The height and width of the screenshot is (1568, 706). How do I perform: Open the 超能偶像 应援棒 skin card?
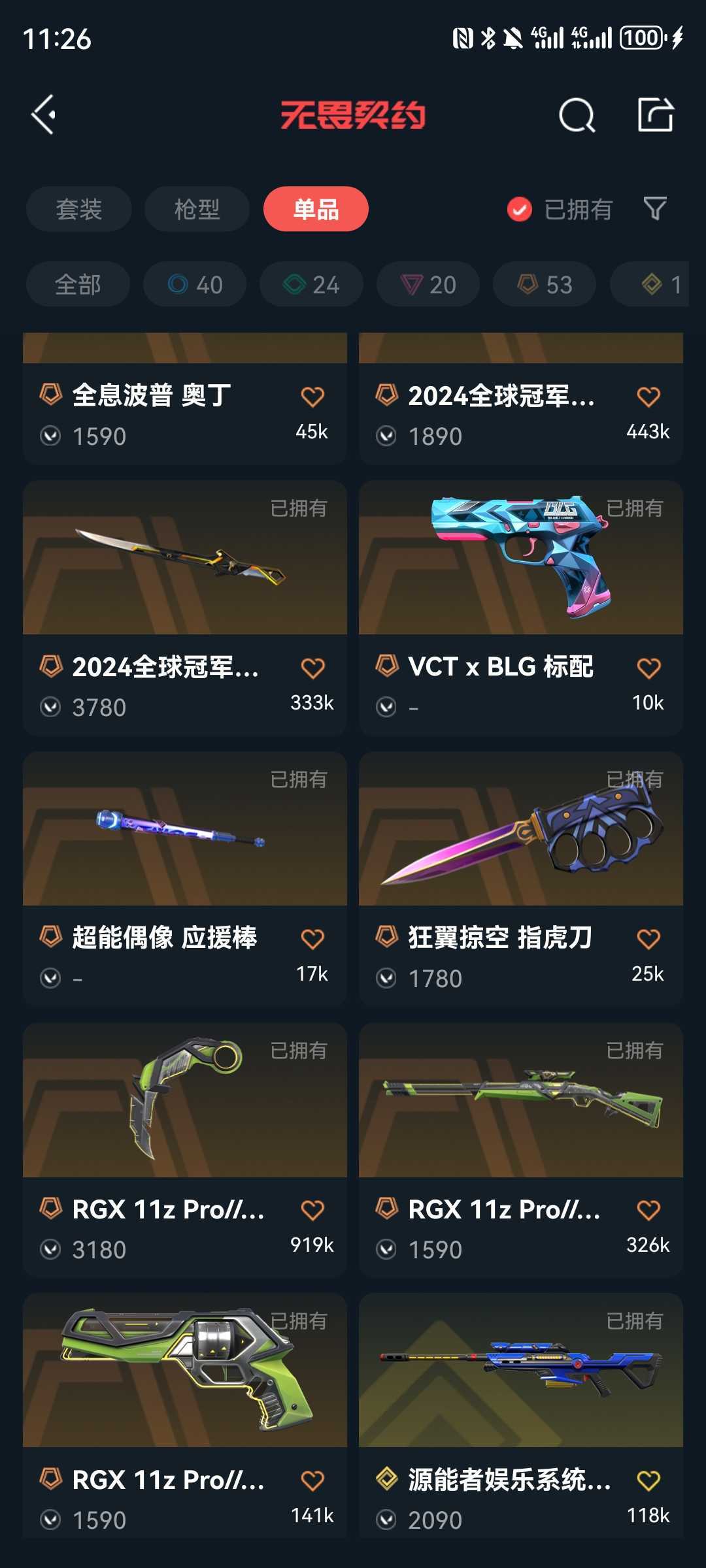[185, 879]
